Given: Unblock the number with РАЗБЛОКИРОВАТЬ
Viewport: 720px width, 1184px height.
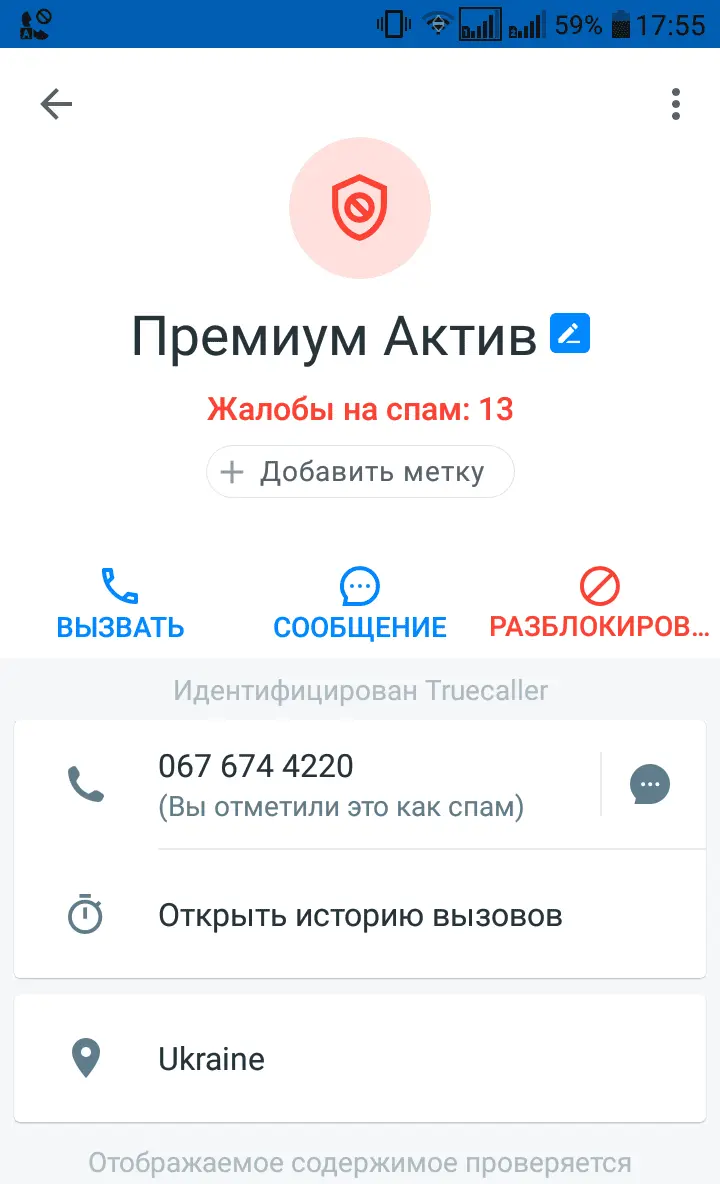Looking at the screenshot, I should click(x=599, y=604).
